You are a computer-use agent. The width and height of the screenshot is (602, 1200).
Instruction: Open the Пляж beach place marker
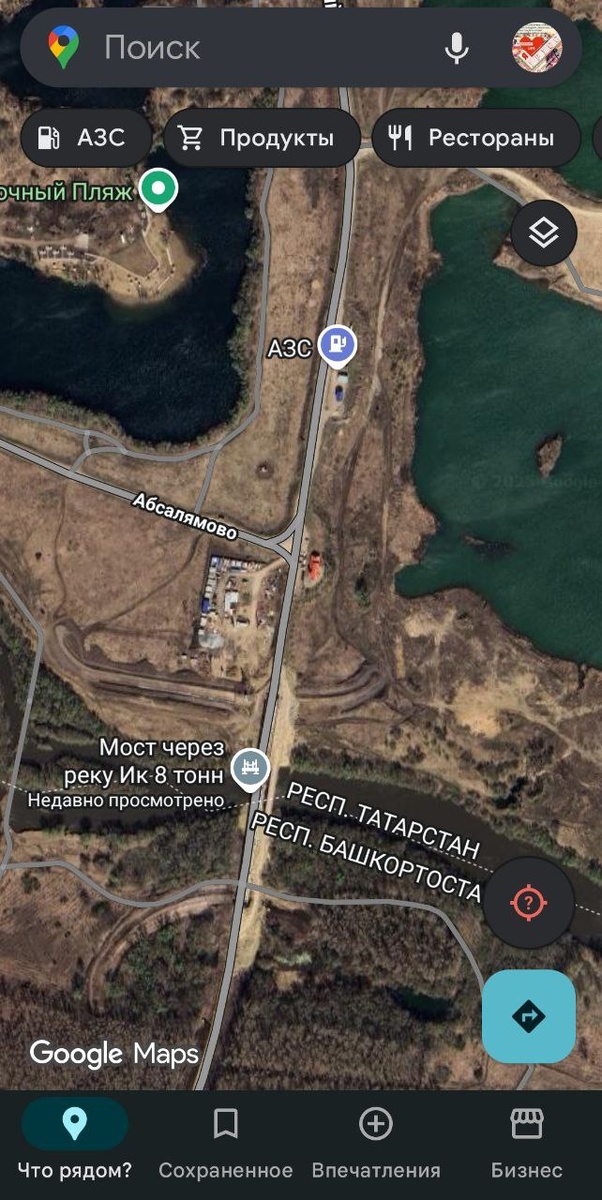(x=158, y=188)
